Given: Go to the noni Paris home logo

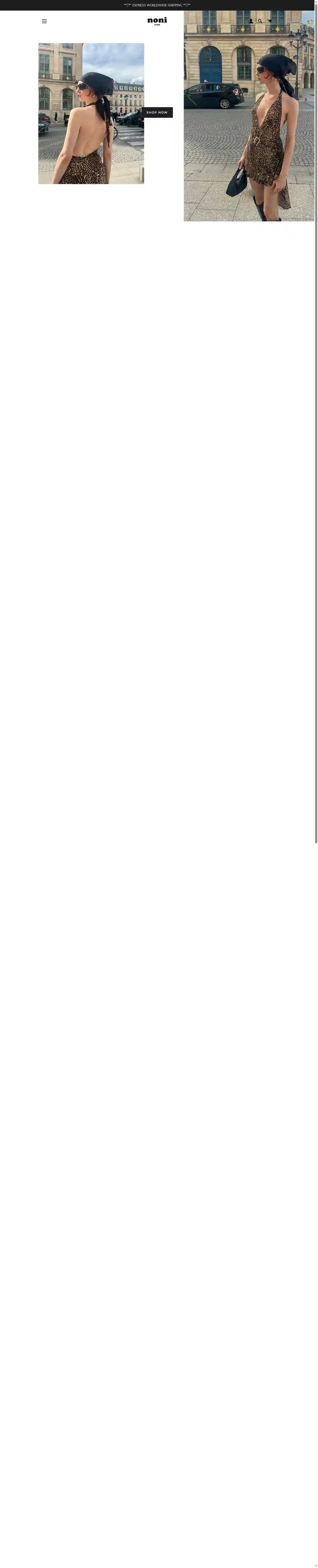Looking at the screenshot, I should coord(157,21).
